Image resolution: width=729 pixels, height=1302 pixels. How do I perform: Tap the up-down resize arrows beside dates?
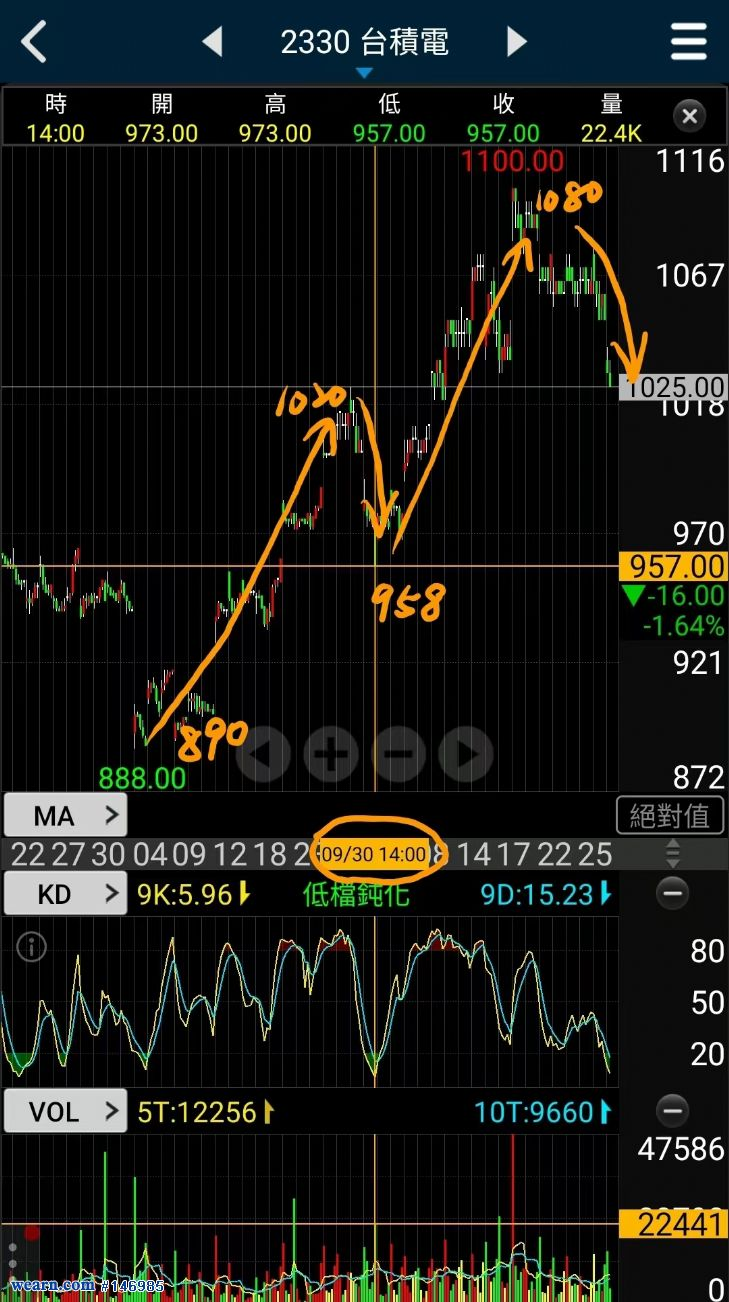point(673,853)
